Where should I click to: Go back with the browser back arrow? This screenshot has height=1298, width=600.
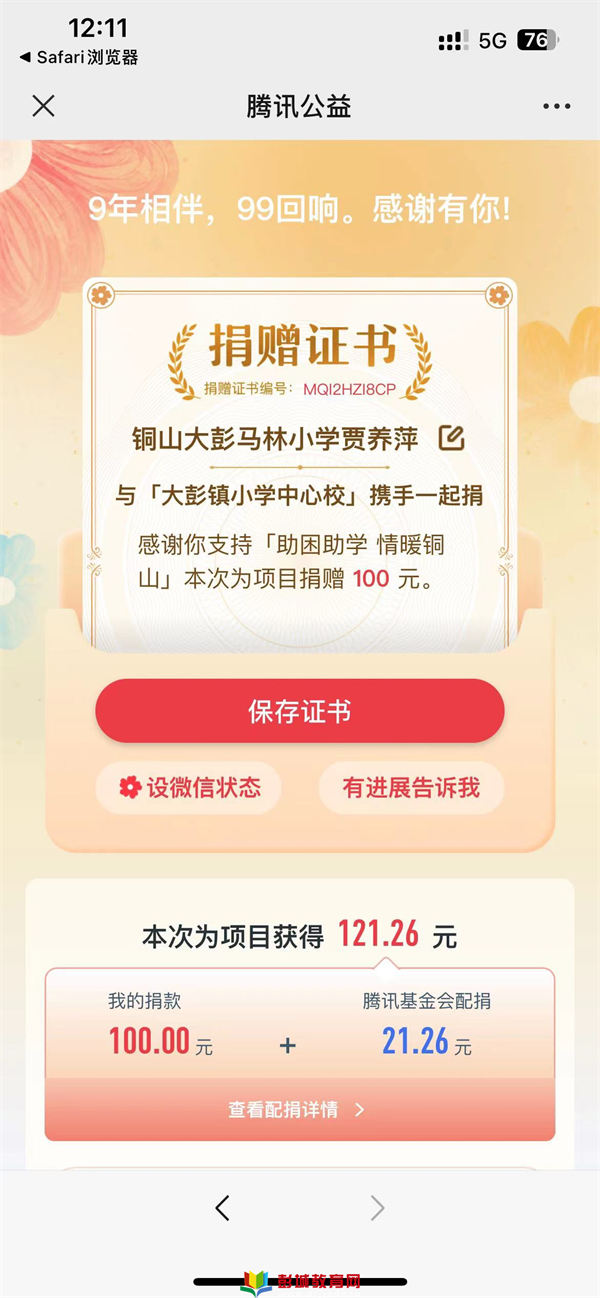pos(222,1208)
